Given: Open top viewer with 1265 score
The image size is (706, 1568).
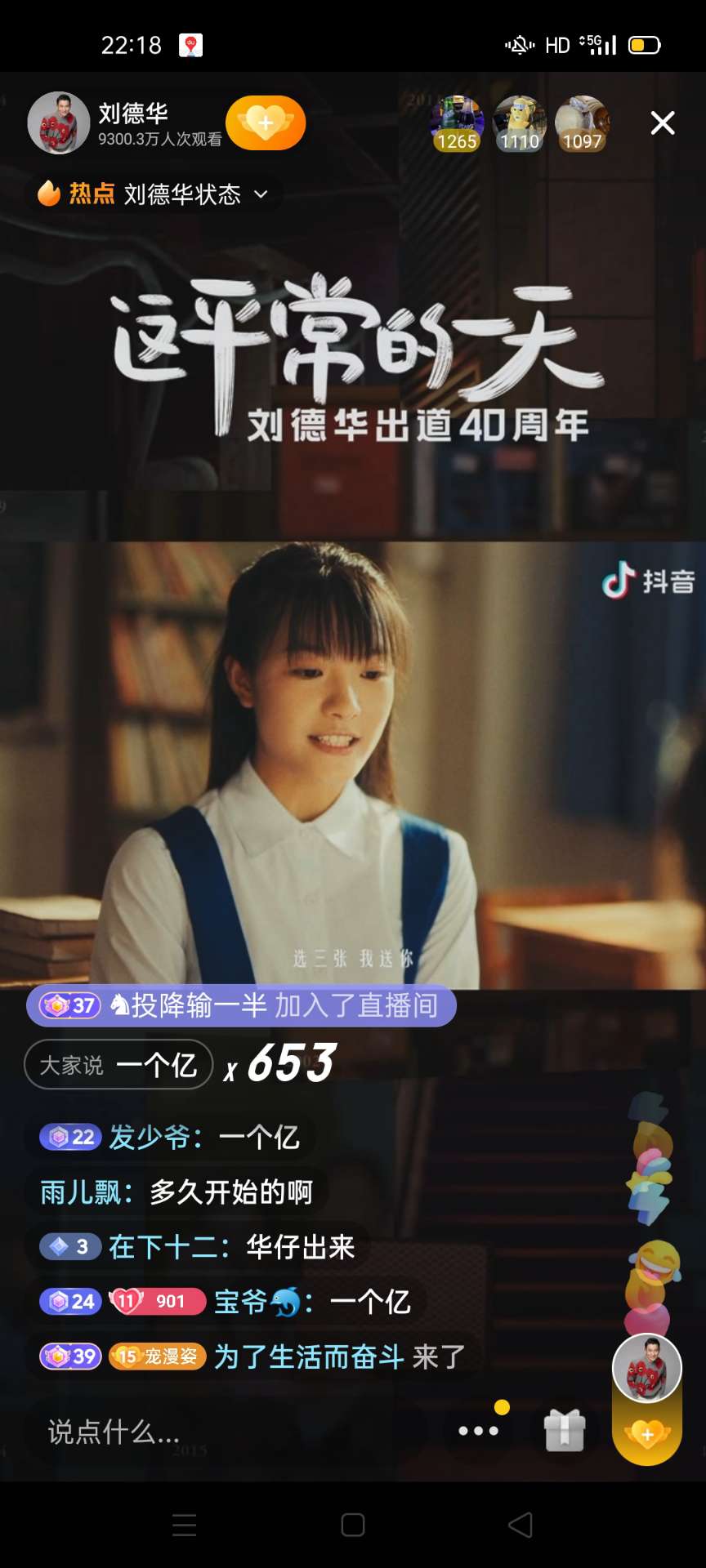Looking at the screenshot, I should (x=457, y=122).
